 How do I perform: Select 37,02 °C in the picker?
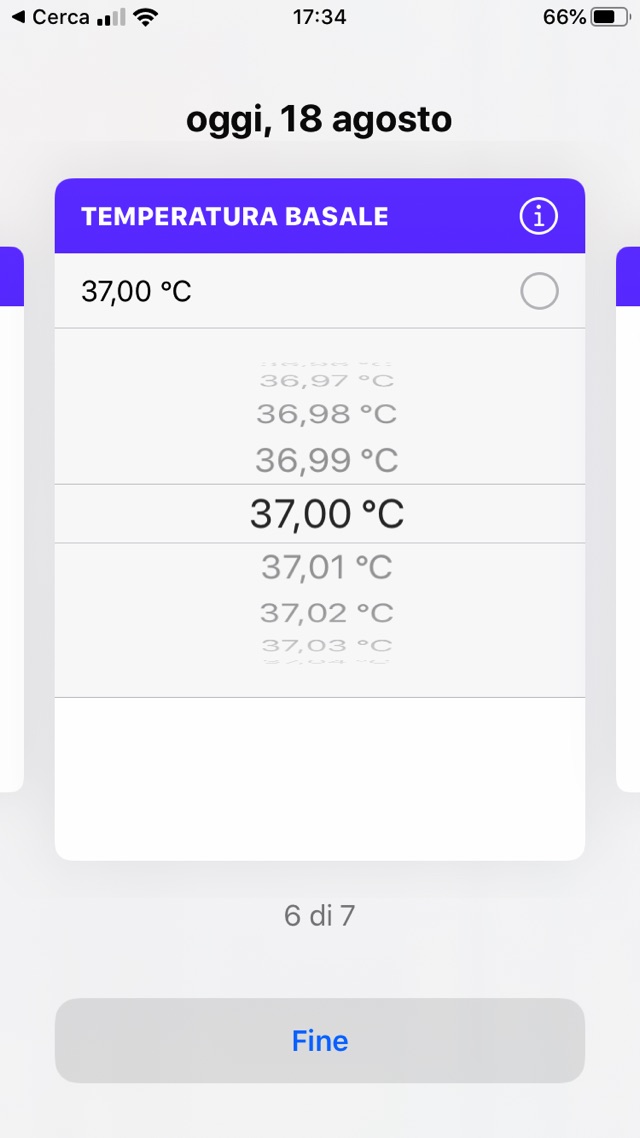(326, 612)
